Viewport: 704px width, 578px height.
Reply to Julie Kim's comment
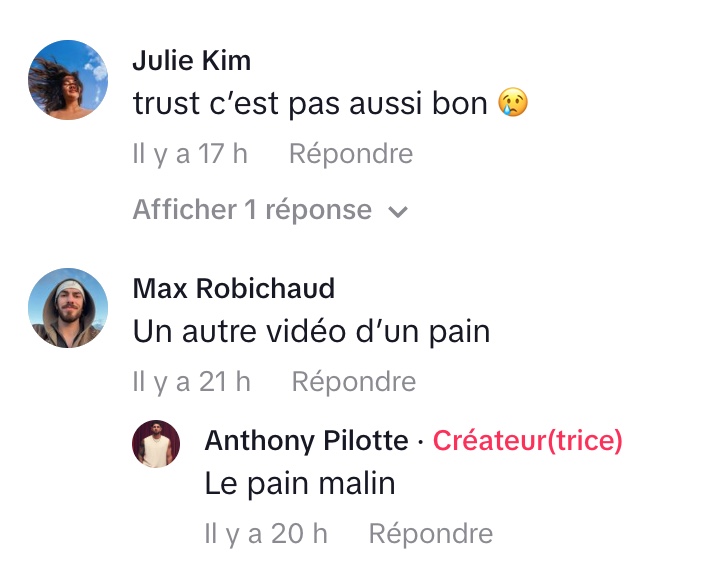[350, 154]
